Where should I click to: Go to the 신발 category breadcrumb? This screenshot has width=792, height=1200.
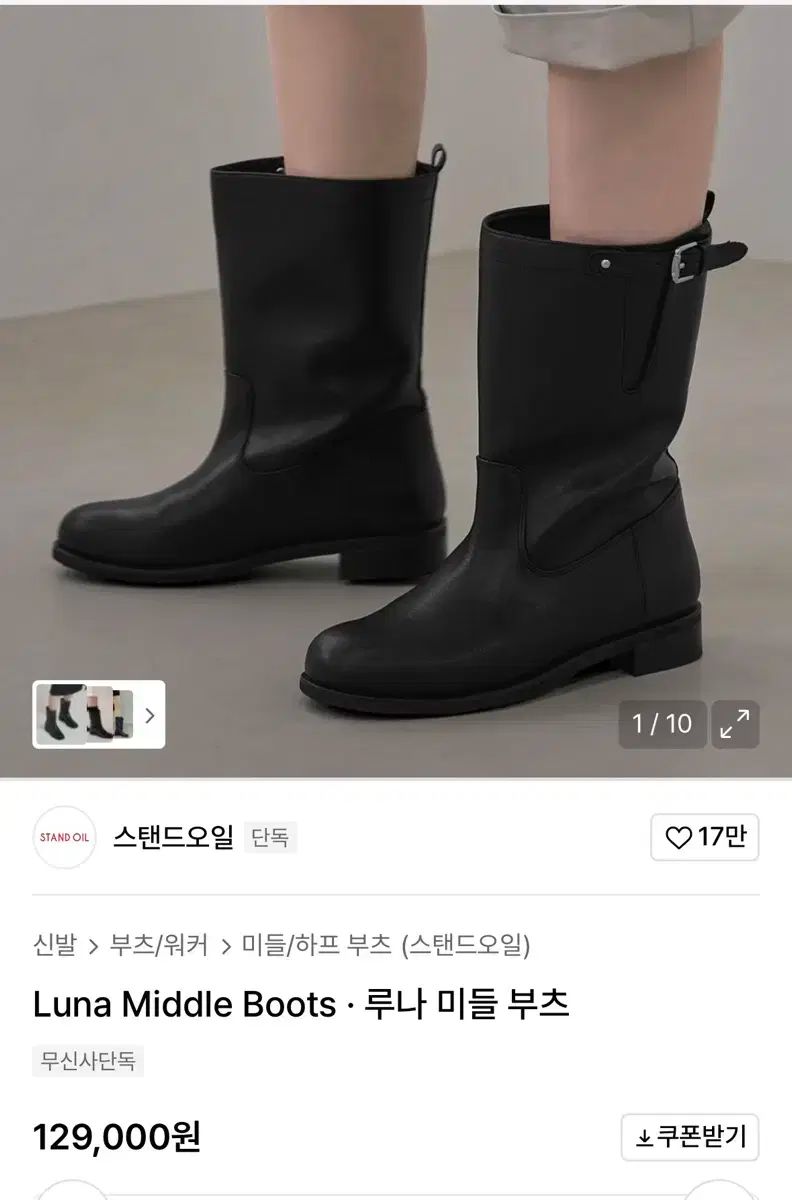[x=54, y=945]
